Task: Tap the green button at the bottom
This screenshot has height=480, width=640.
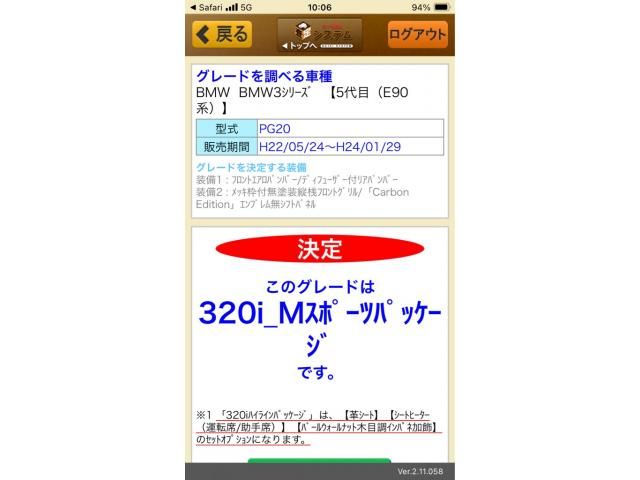Action: pyautogui.click(x=319, y=461)
